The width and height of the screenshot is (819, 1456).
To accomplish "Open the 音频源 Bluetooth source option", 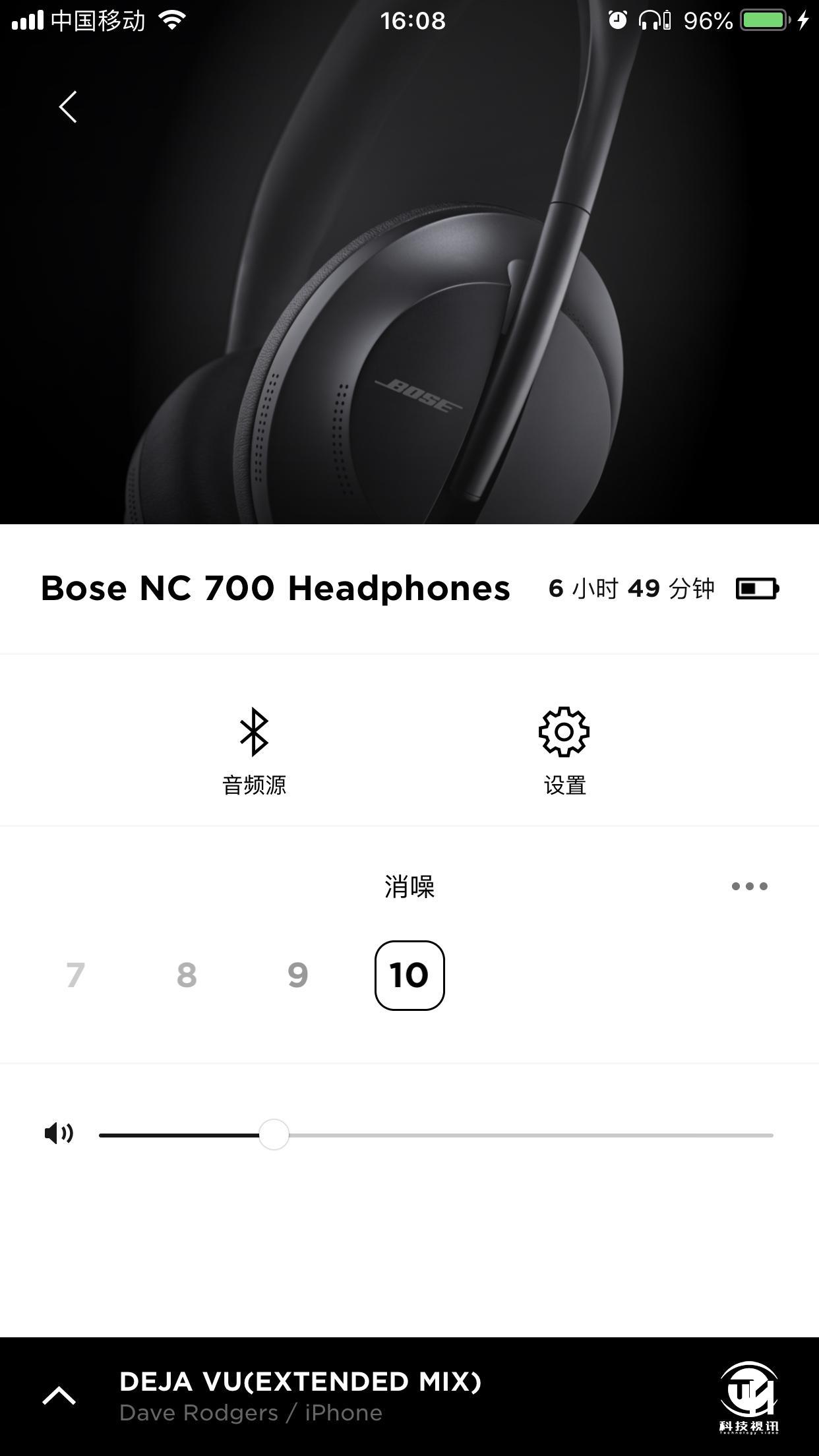I will coord(254,750).
